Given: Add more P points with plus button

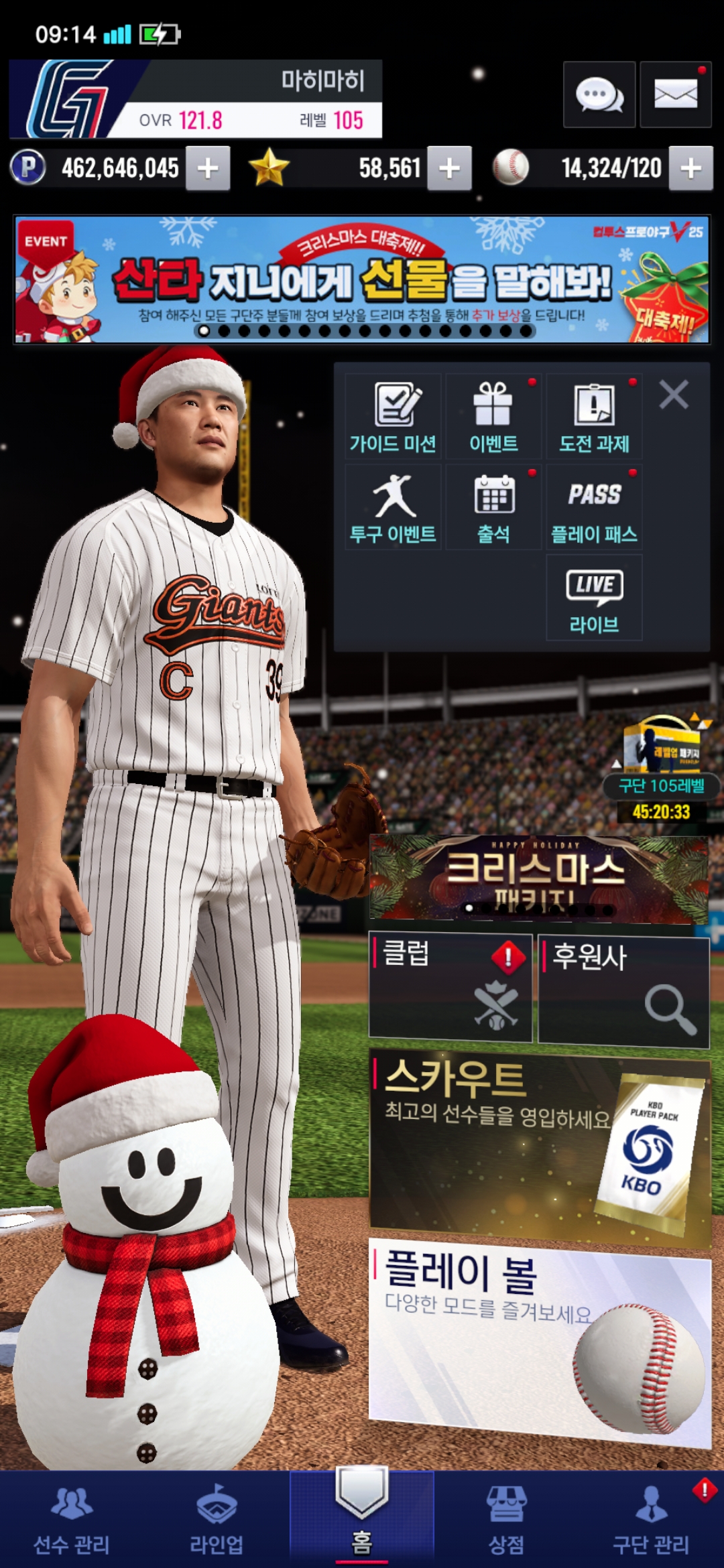Looking at the screenshot, I should click(x=208, y=168).
